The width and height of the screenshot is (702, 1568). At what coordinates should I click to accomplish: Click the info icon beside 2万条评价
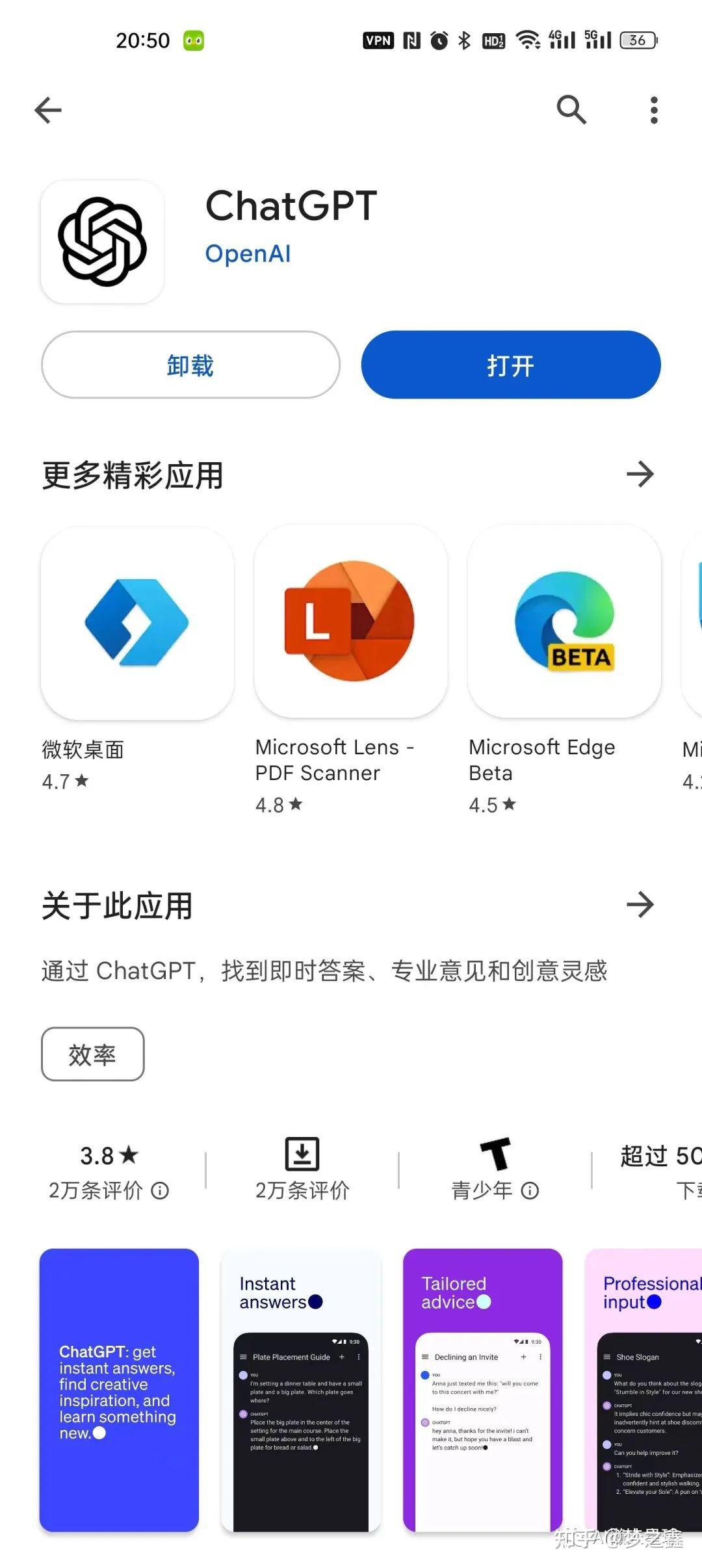click(159, 1190)
